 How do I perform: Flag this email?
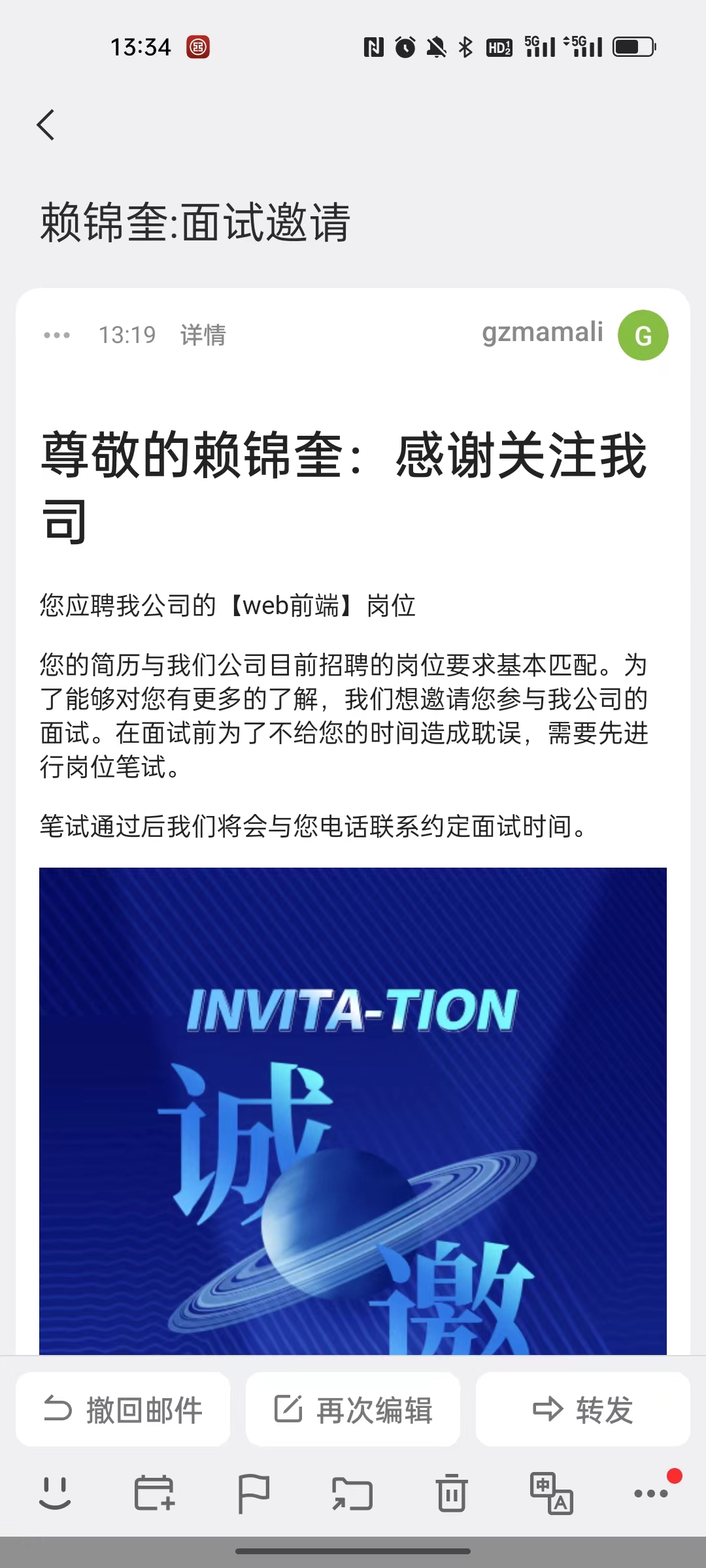click(254, 1493)
